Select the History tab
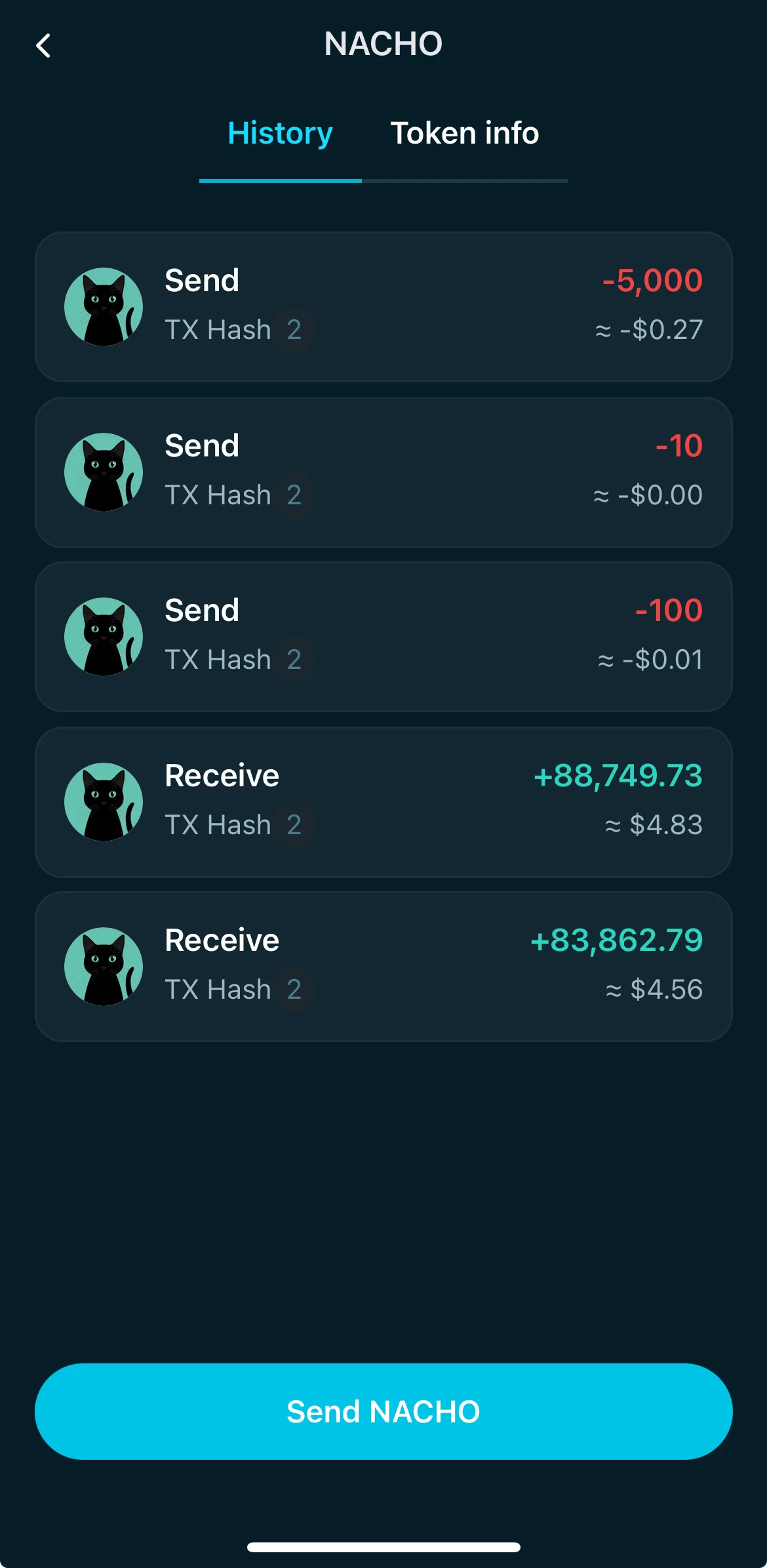This screenshot has height=1568, width=767. [x=279, y=133]
